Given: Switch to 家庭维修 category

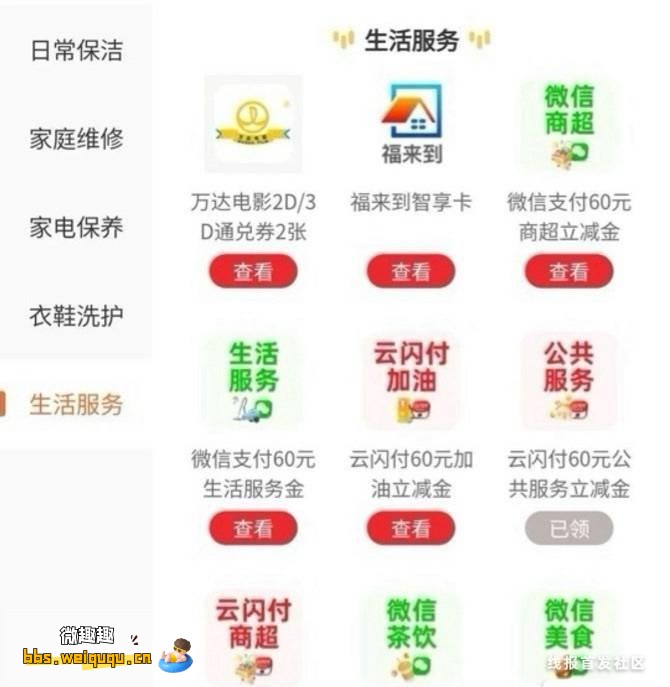Looking at the screenshot, I should pos(76,139).
